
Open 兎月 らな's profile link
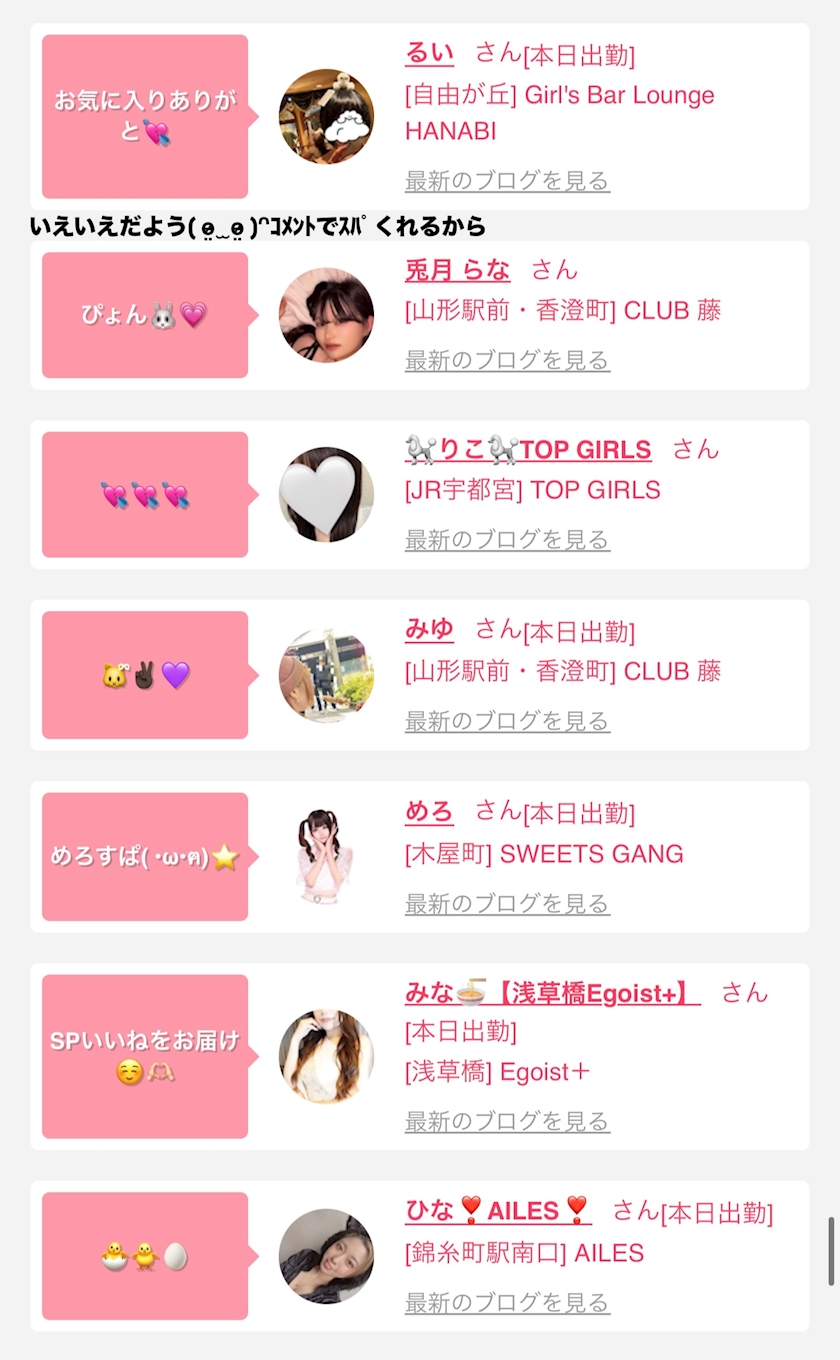click(457, 270)
